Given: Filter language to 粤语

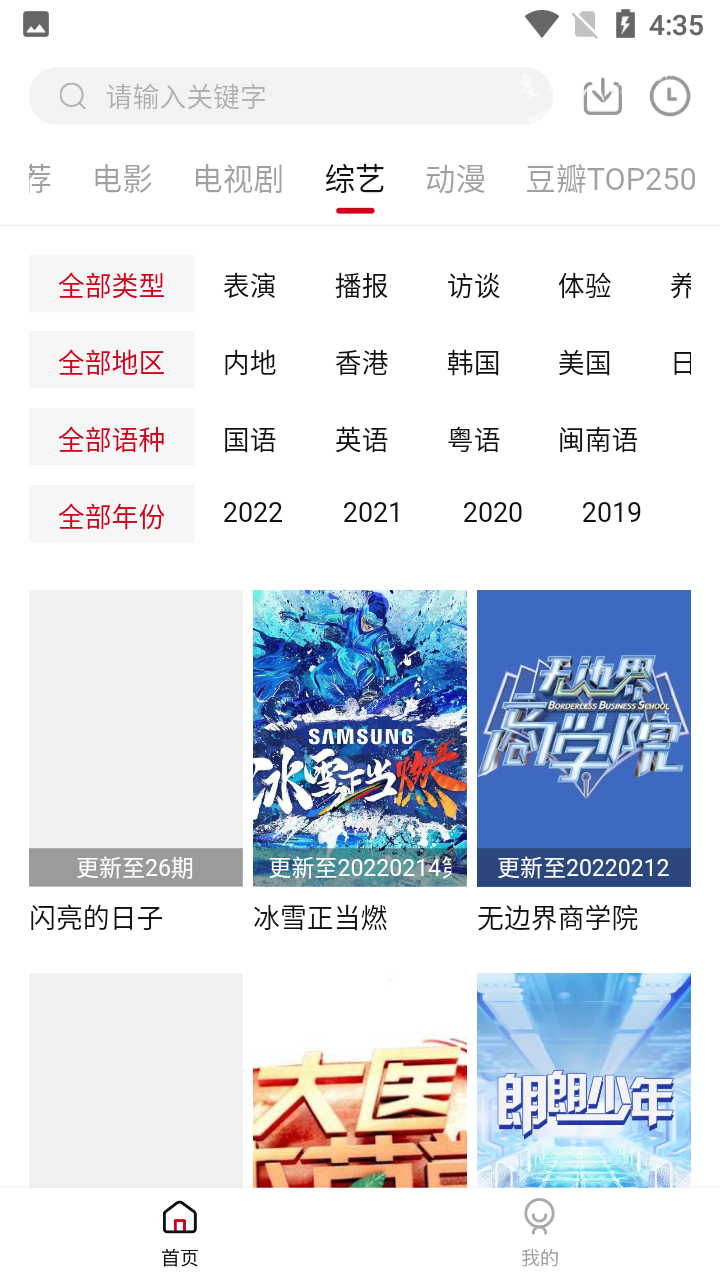Looking at the screenshot, I should point(474,440).
